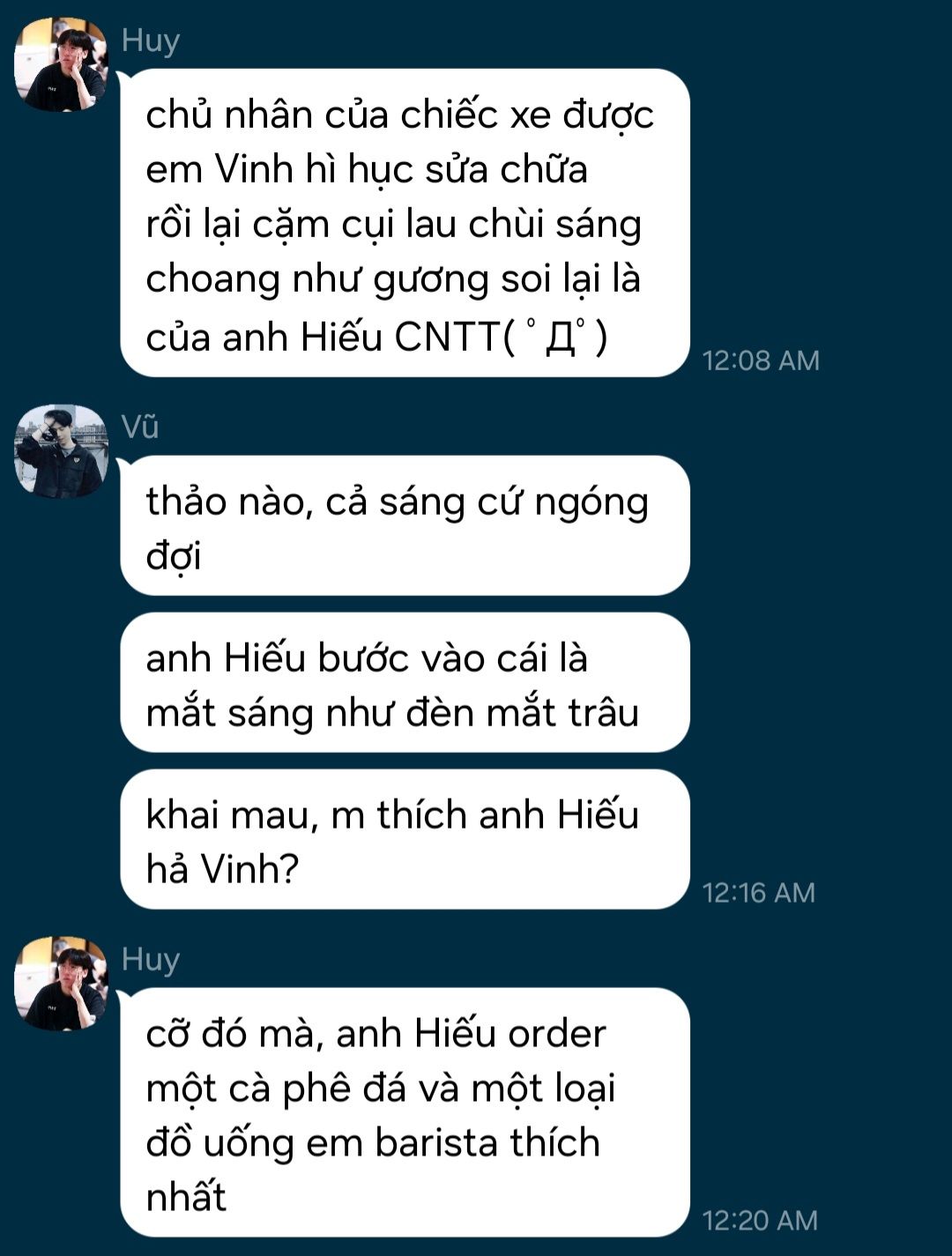The width and height of the screenshot is (952, 1256).
Task: Open Huy's avatar next to the CNTT message
Action: click(61, 65)
